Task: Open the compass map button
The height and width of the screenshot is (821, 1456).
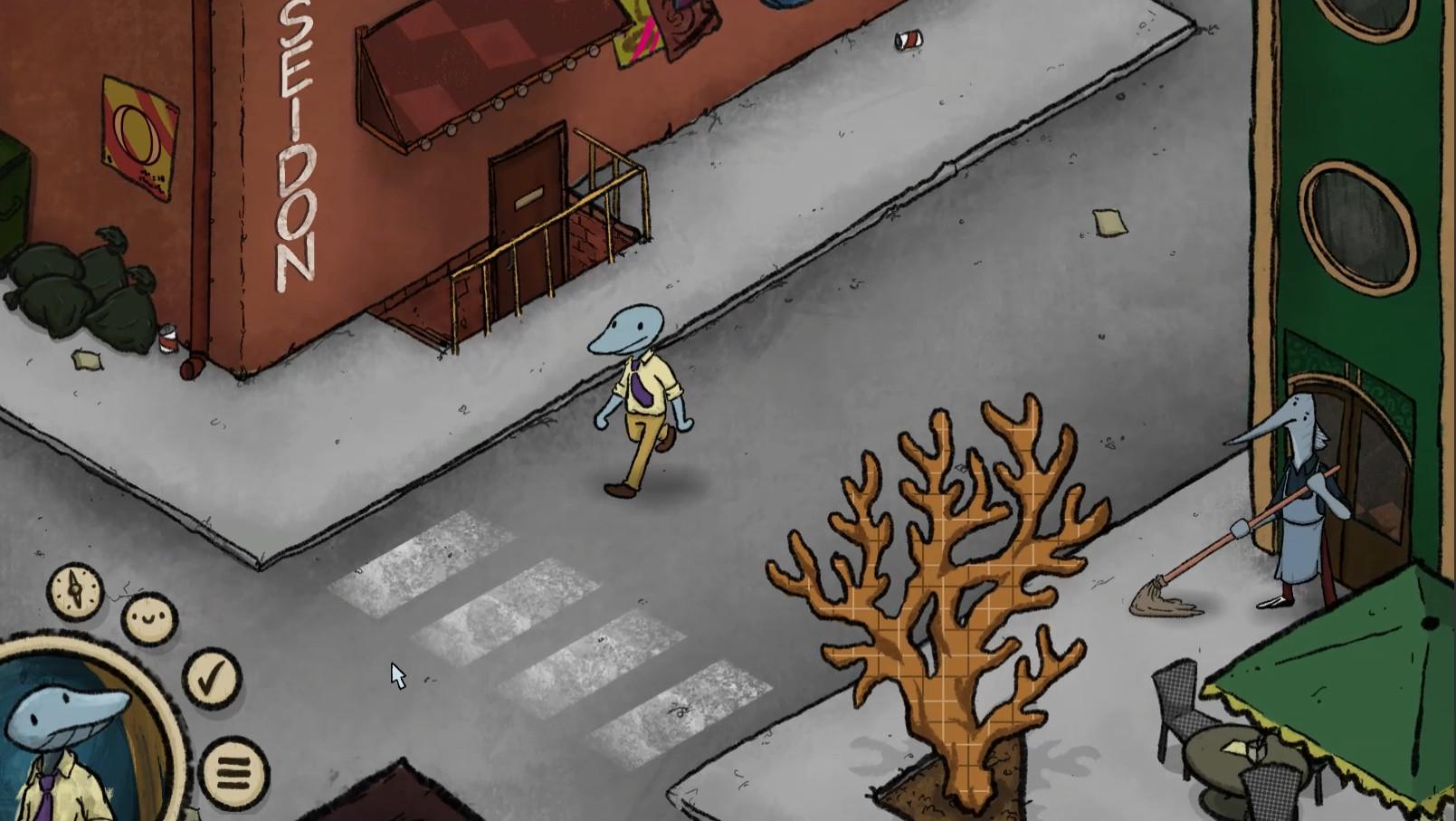Action: point(75,591)
